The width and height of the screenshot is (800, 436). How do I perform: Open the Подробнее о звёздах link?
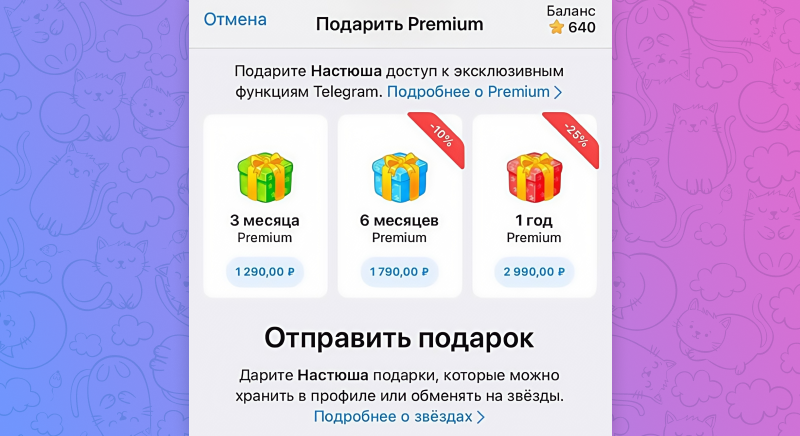coord(399,417)
